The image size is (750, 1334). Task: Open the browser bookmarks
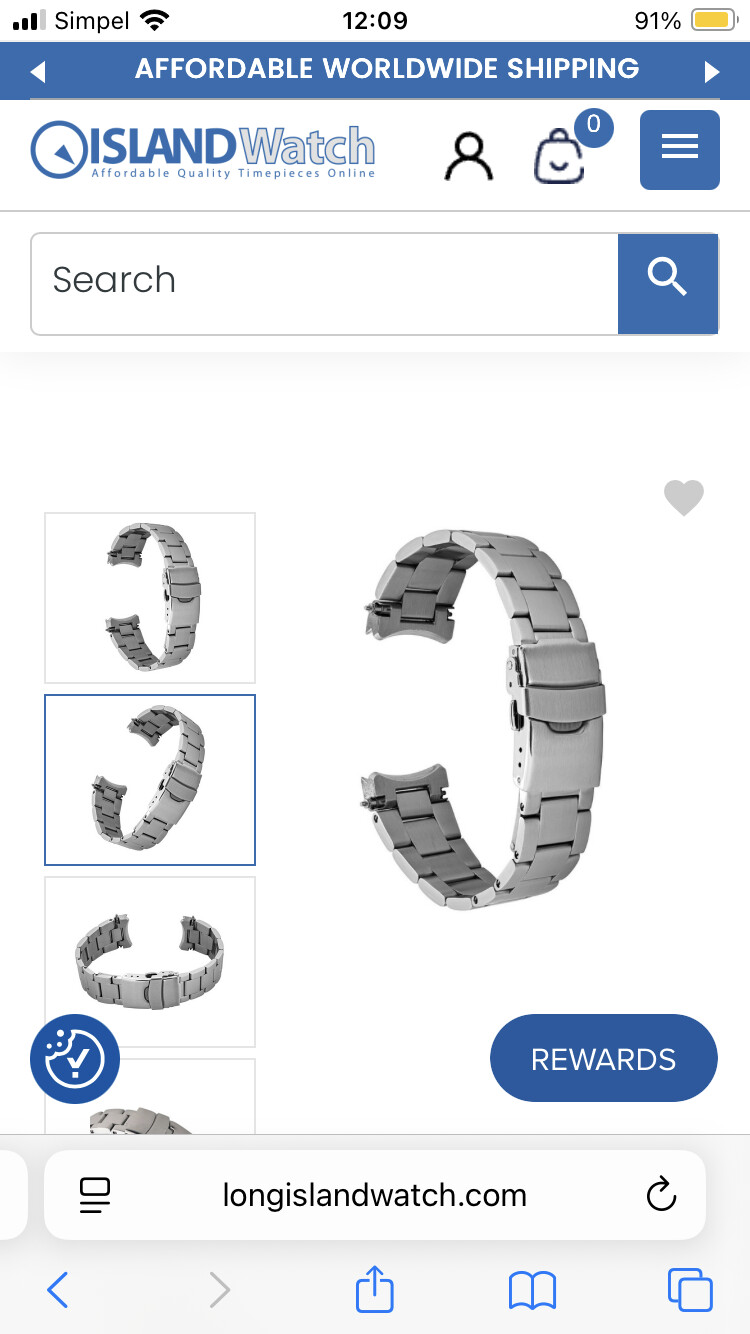[x=532, y=1290]
